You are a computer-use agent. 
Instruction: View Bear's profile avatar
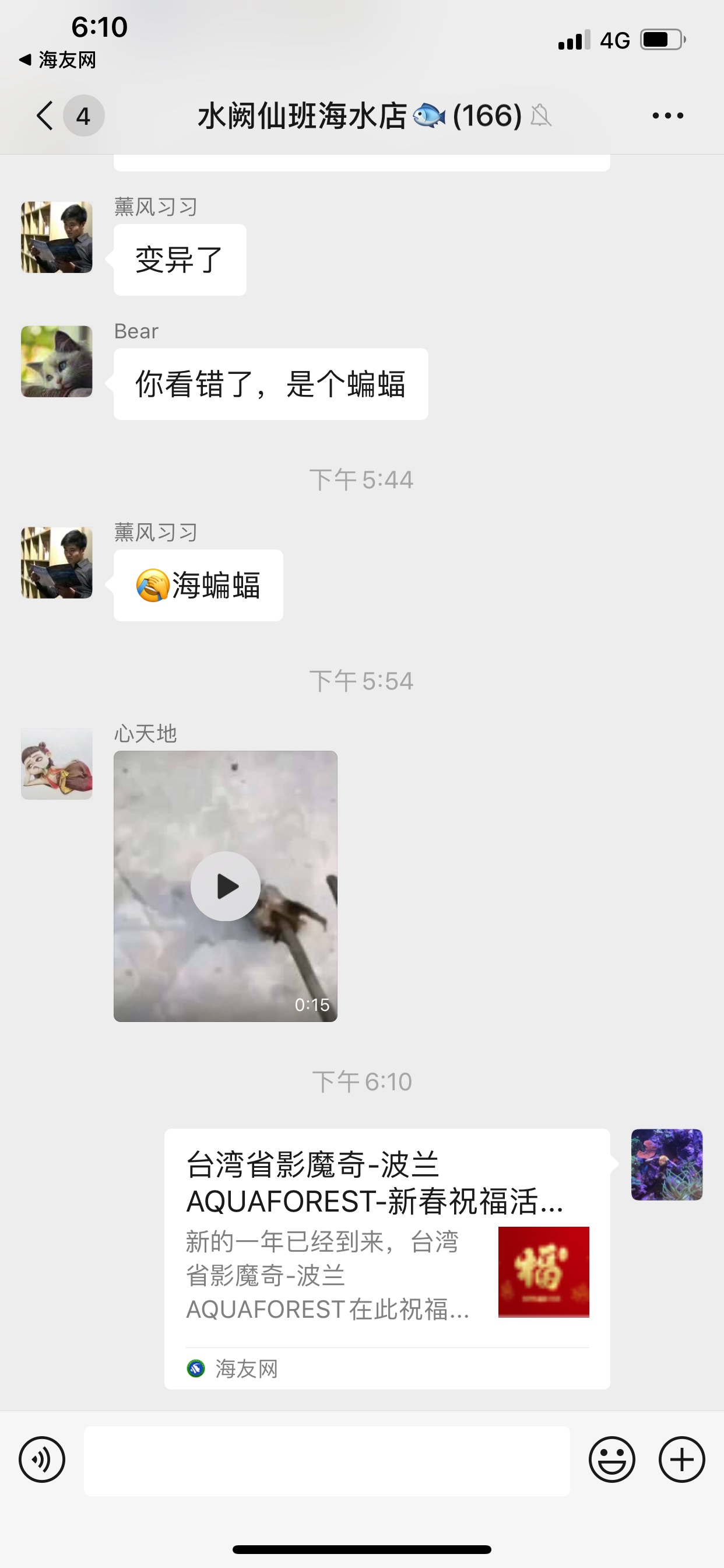point(57,361)
